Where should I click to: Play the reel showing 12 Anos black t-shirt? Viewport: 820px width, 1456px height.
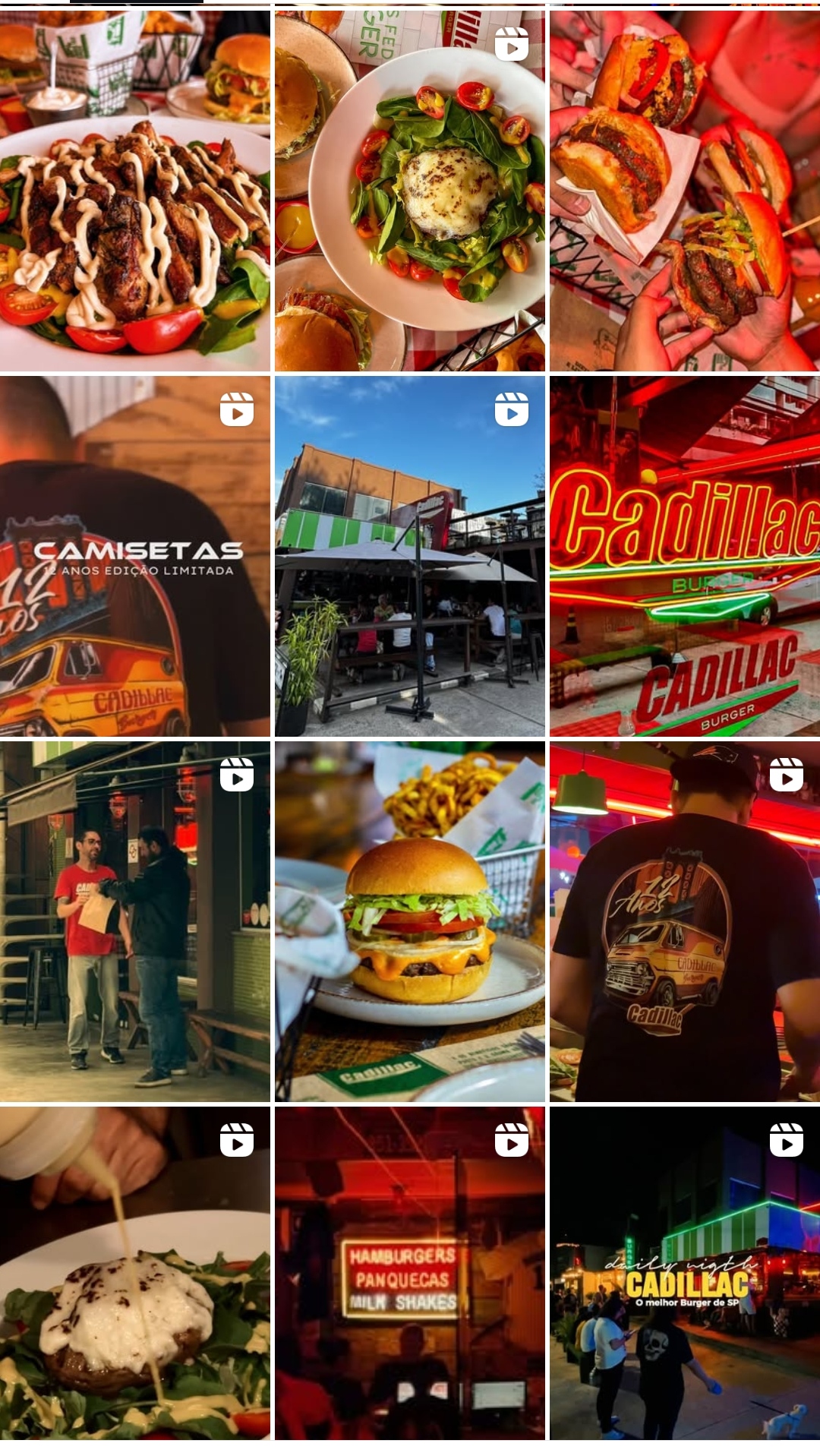coord(685,921)
